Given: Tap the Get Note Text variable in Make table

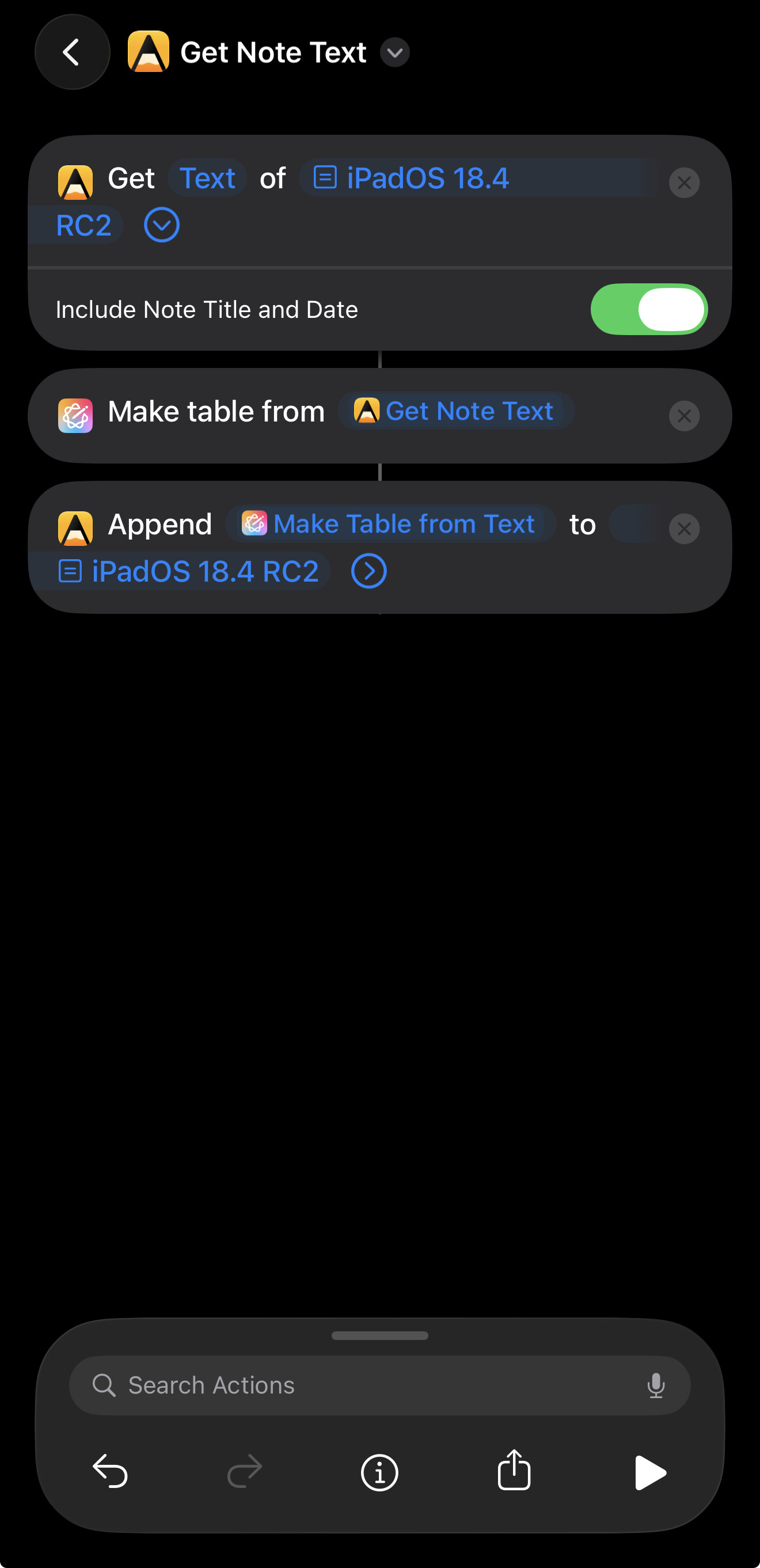Looking at the screenshot, I should [x=455, y=411].
